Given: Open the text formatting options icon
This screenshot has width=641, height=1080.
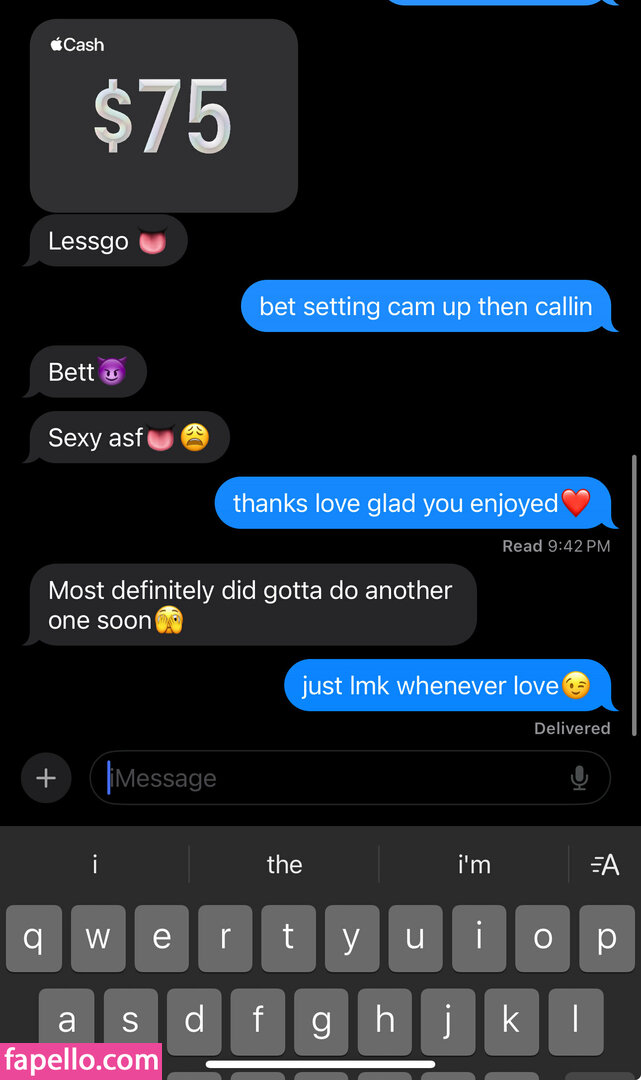Looking at the screenshot, I should point(604,865).
